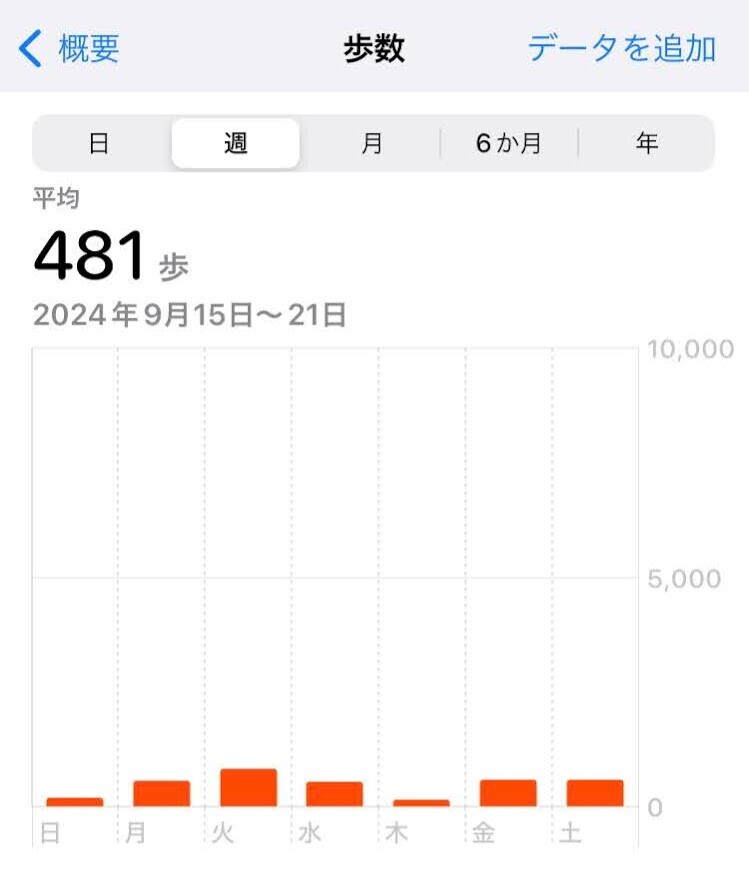
Task: Go back to 概要
Action: pos(69,48)
